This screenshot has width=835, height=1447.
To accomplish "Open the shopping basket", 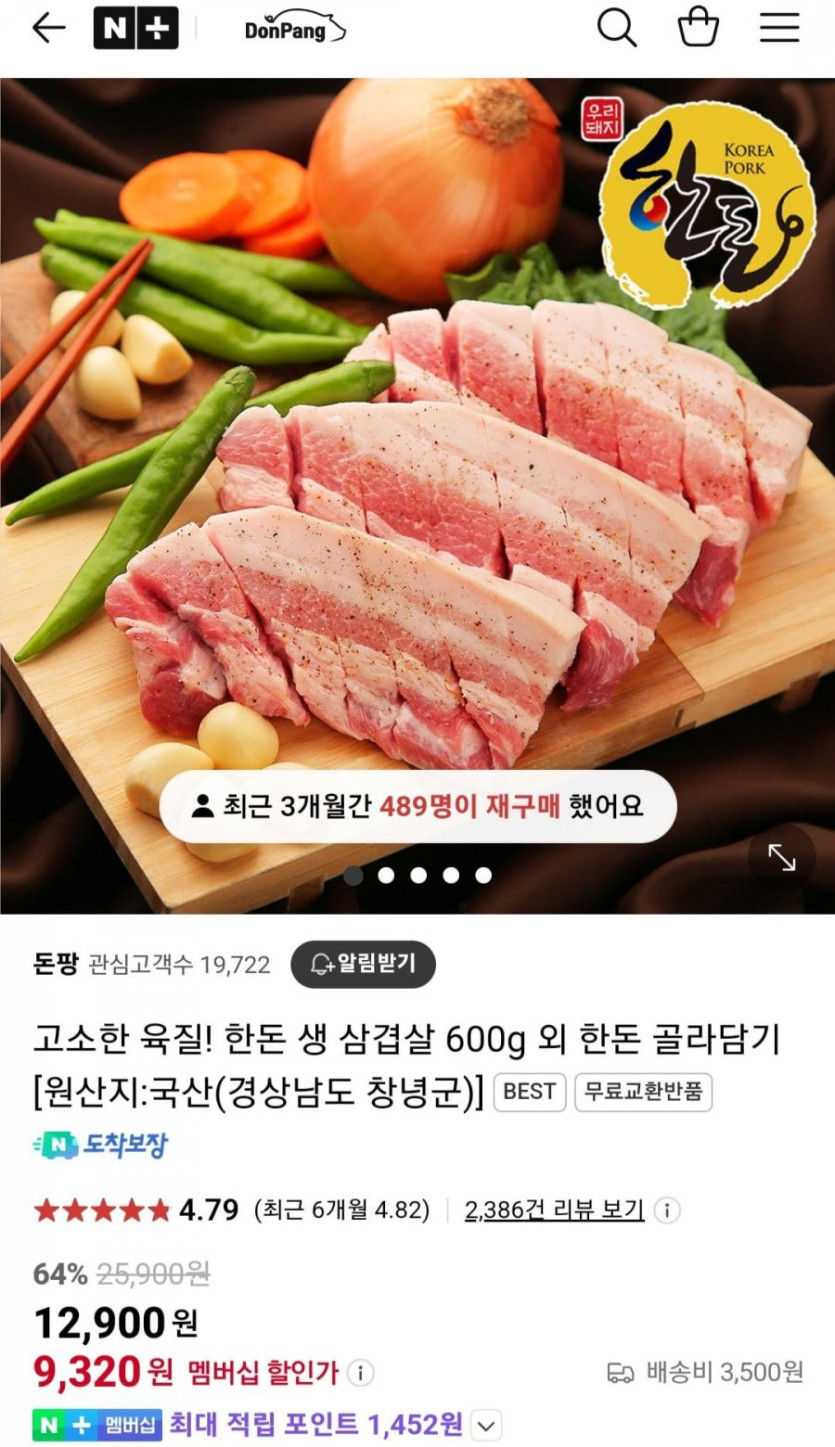I will coord(698,28).
